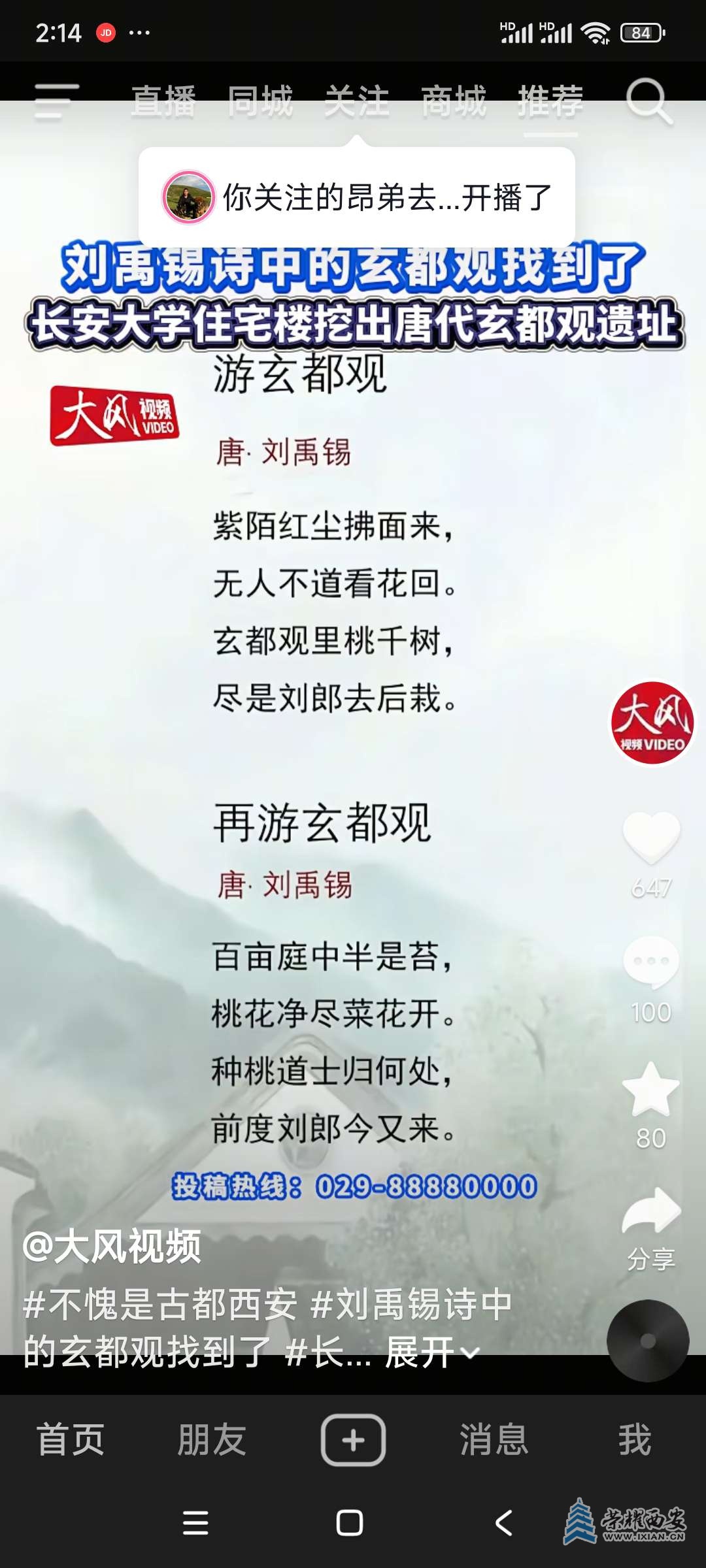
Task: Go back with system back button
Action: (x=503, y=1524)
